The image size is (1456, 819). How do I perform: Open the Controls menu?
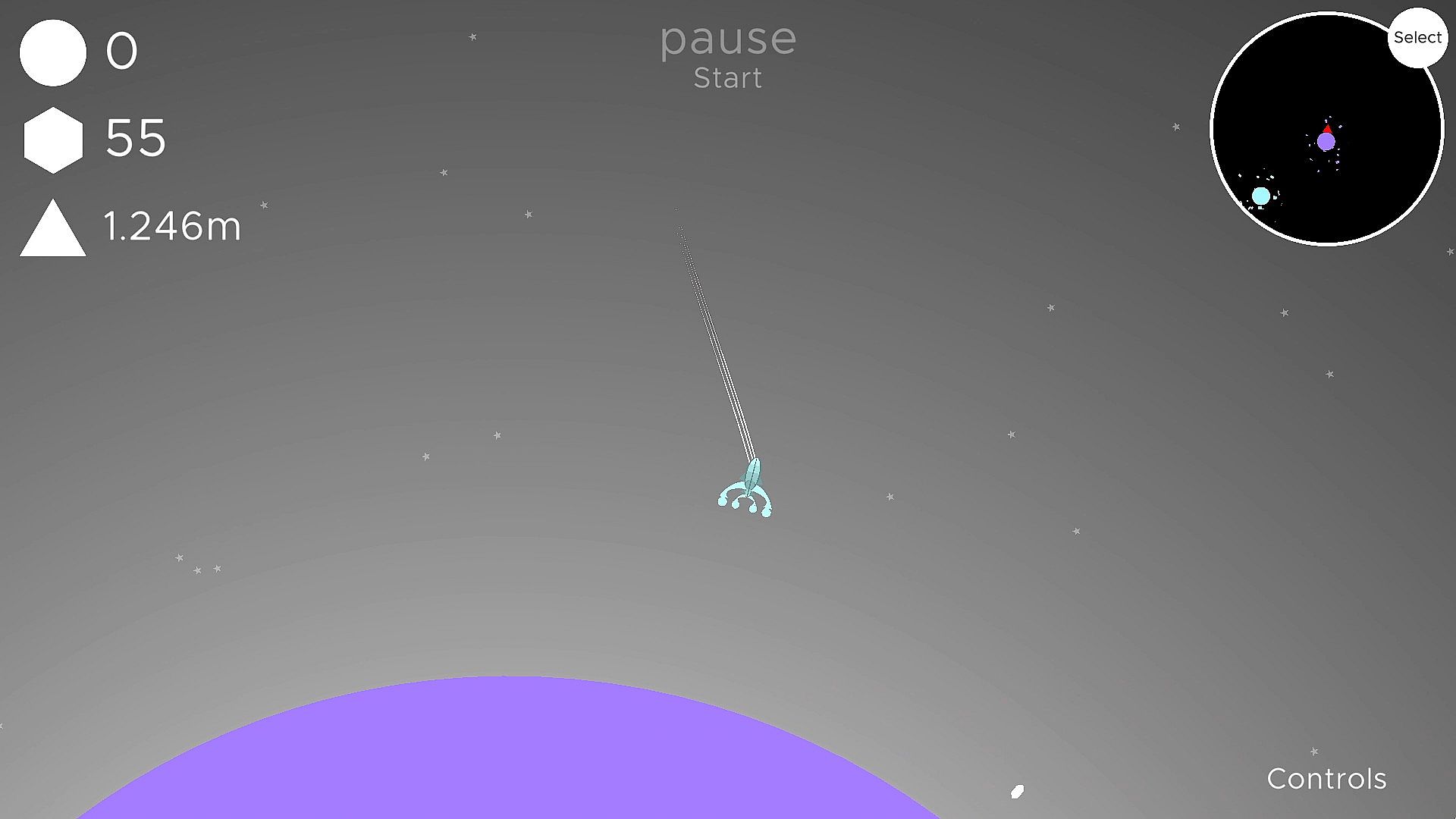pos(1326,779)
